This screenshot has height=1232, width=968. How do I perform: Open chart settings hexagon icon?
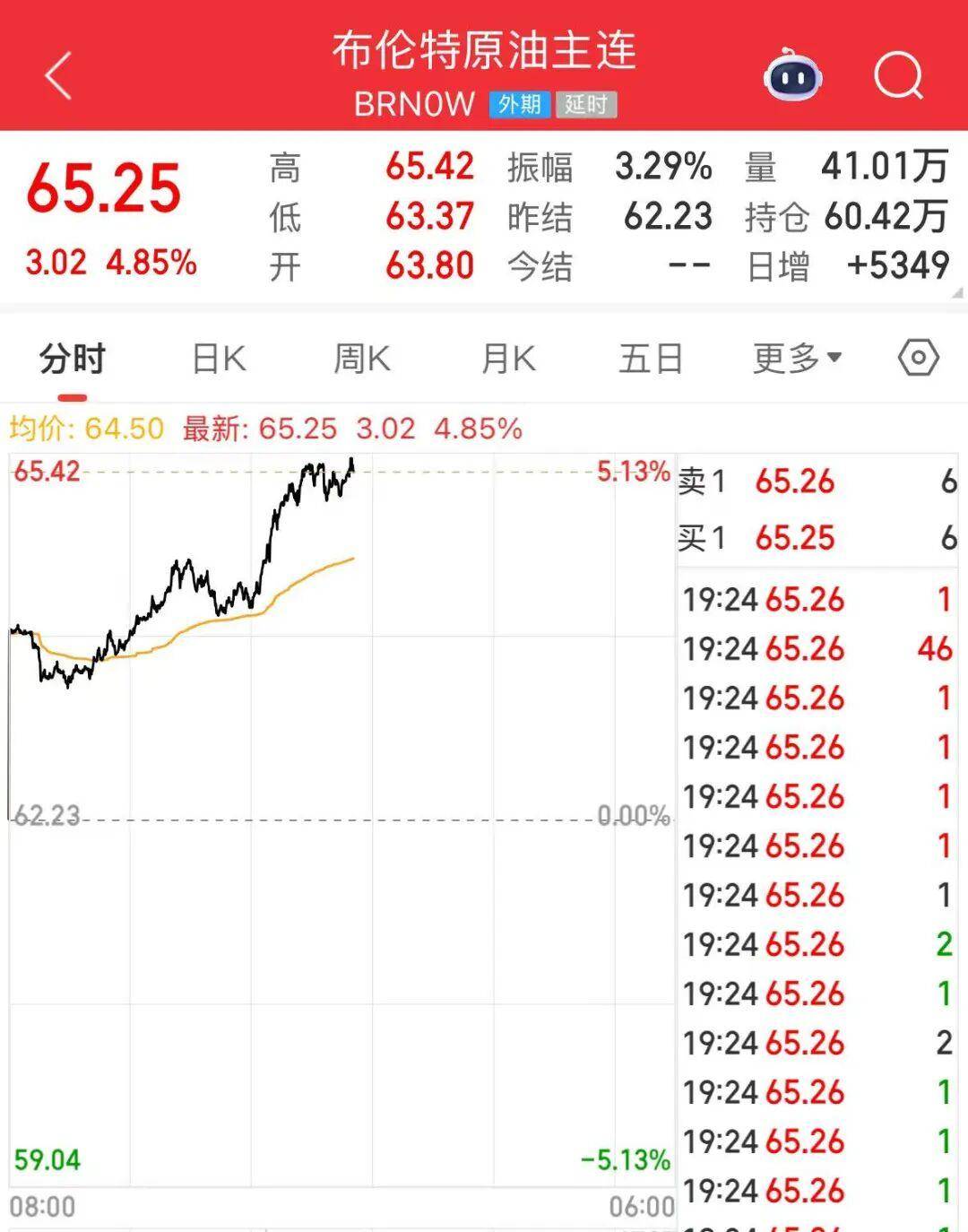pyautogui.click(x=918, y=359)
